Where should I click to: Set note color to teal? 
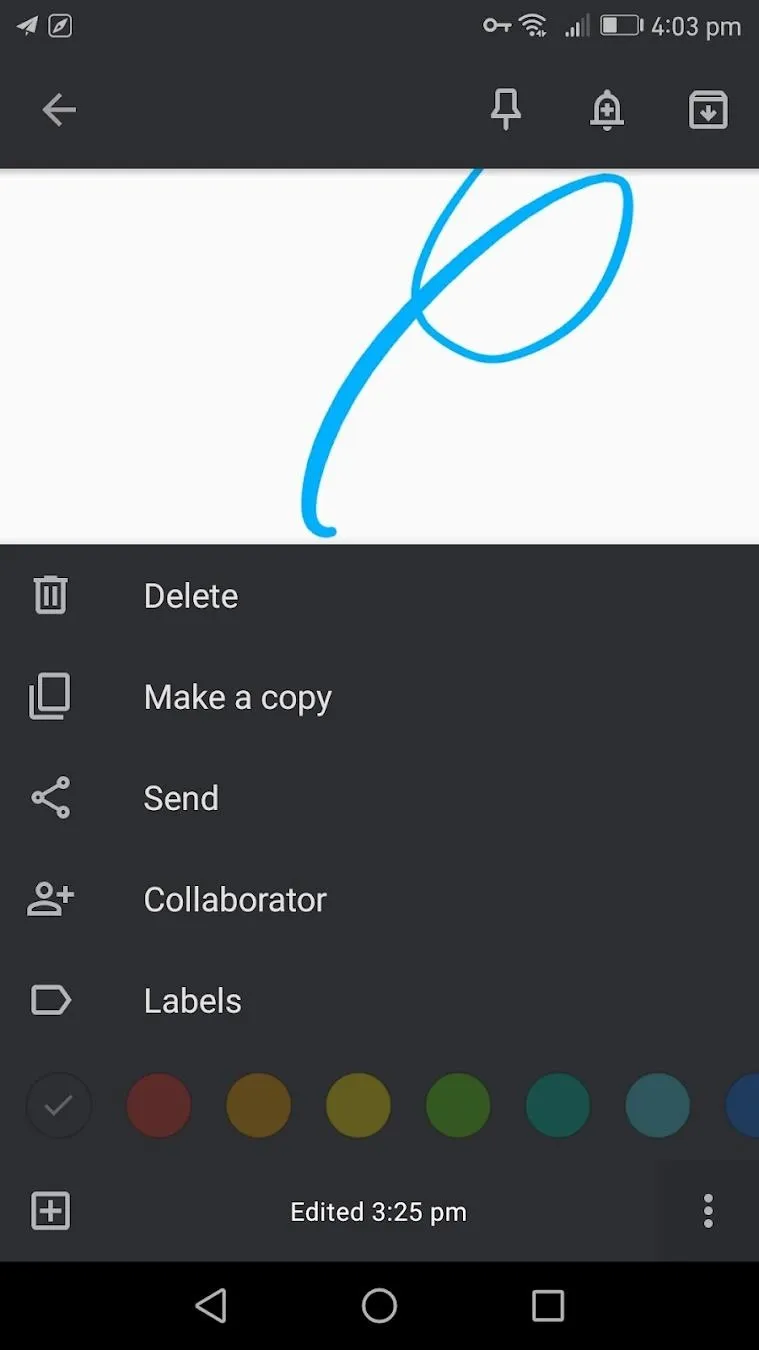pyautogui.click(x=557, y=1105)
